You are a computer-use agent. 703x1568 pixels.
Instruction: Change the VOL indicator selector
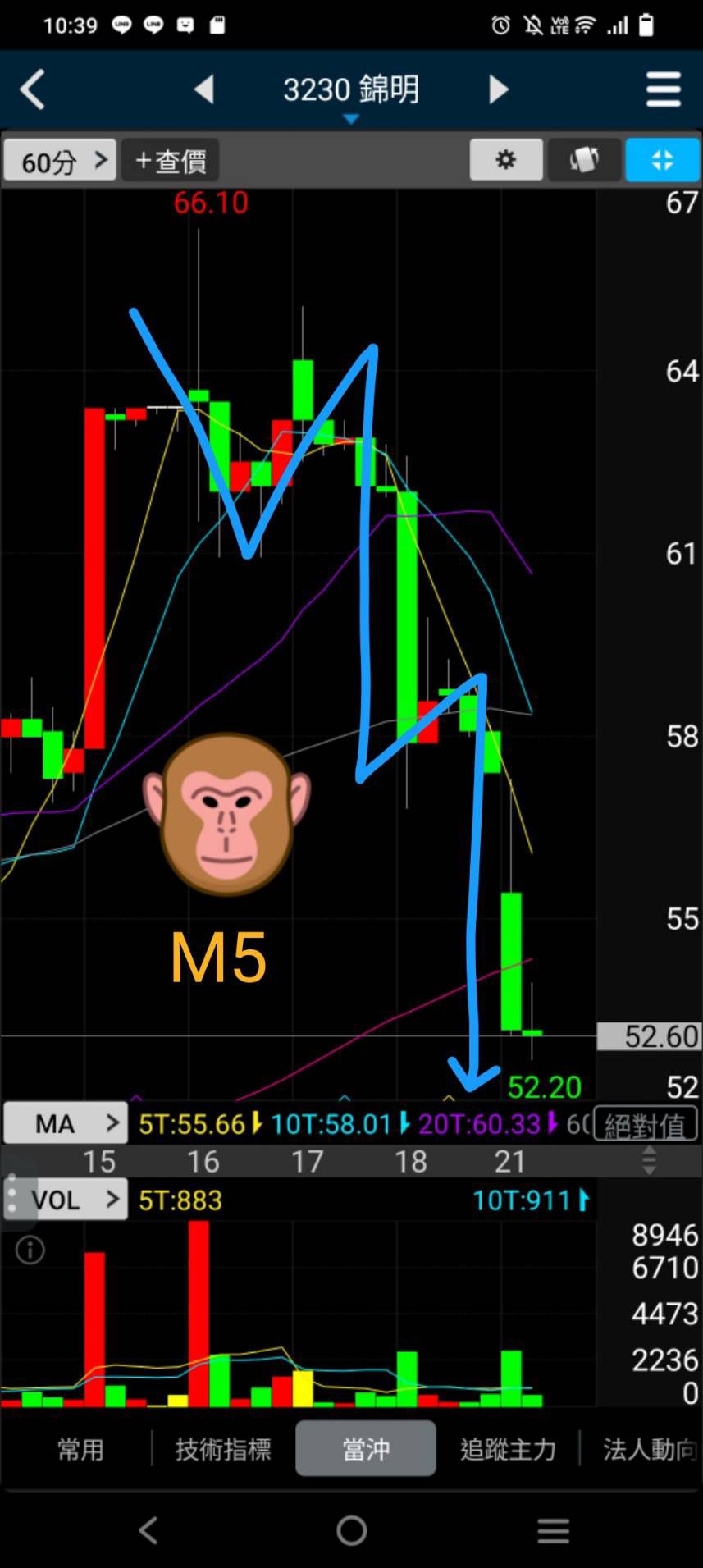(x=66, y=1200)
